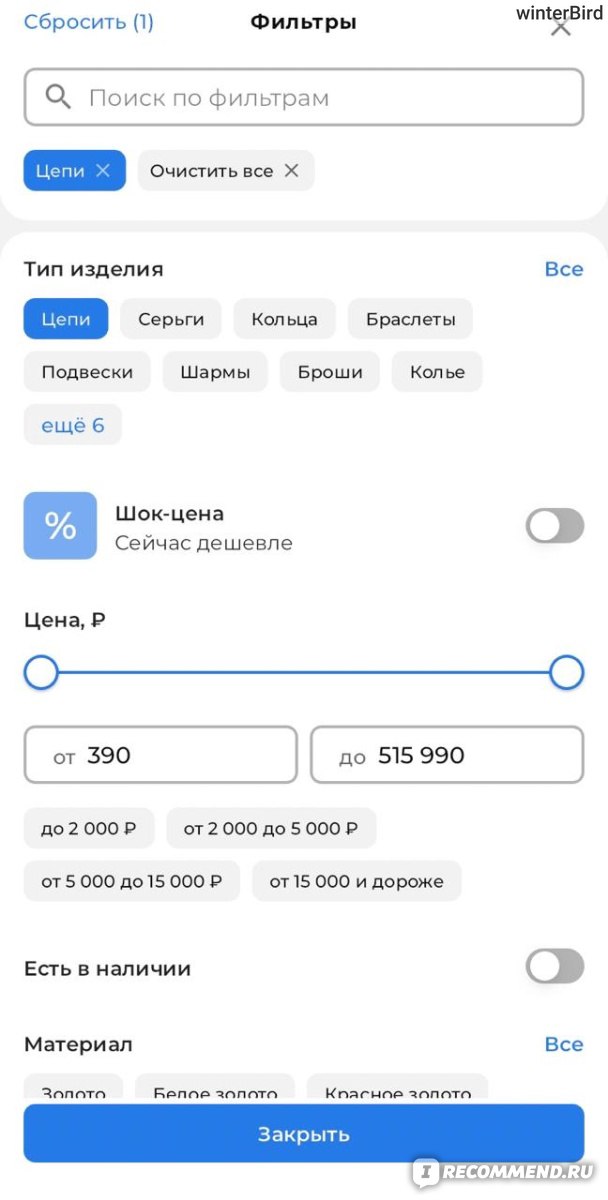Select the Броши chip
The image size is (608, 1200).
(x=330, y=372)
